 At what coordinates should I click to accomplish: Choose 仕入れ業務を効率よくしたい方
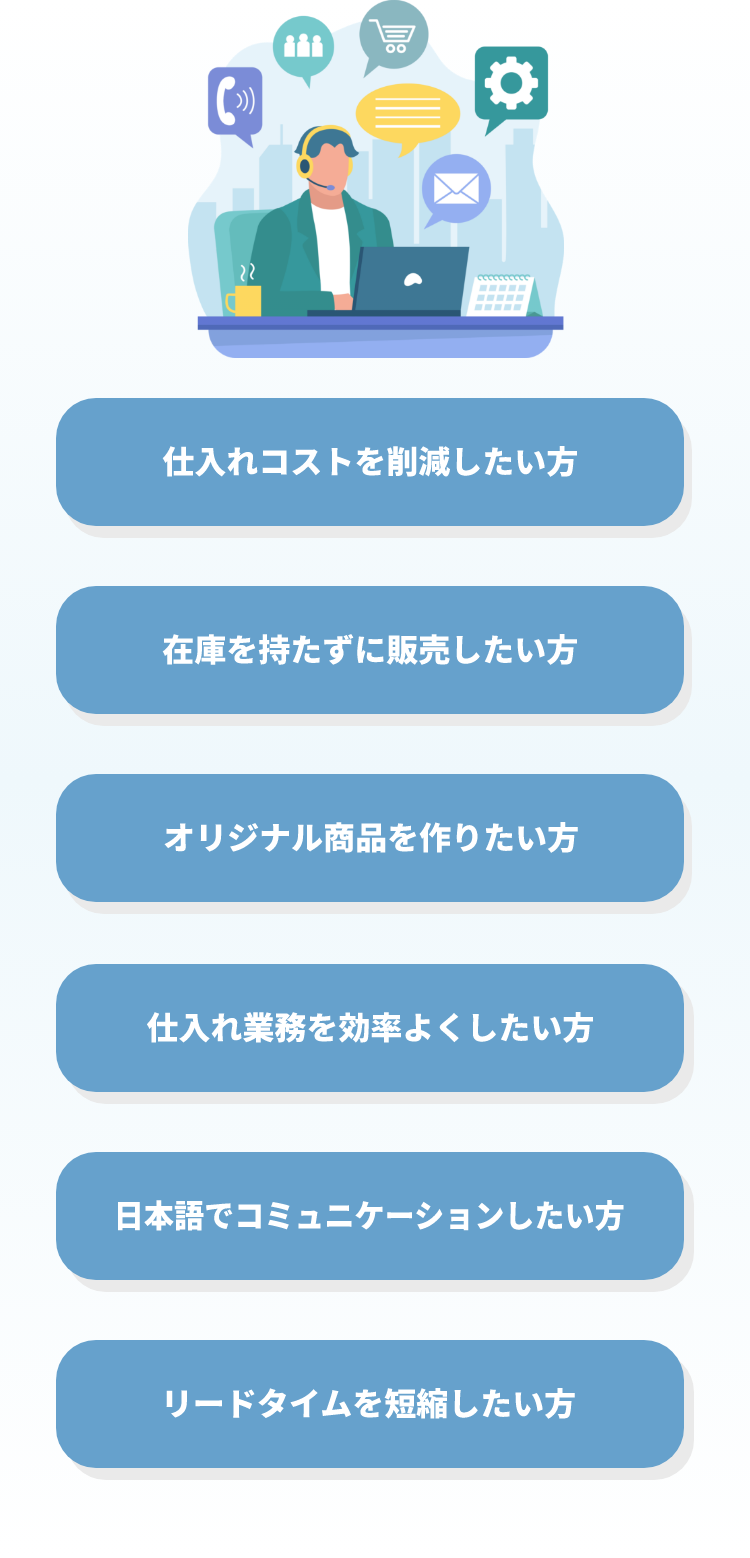370,1028
